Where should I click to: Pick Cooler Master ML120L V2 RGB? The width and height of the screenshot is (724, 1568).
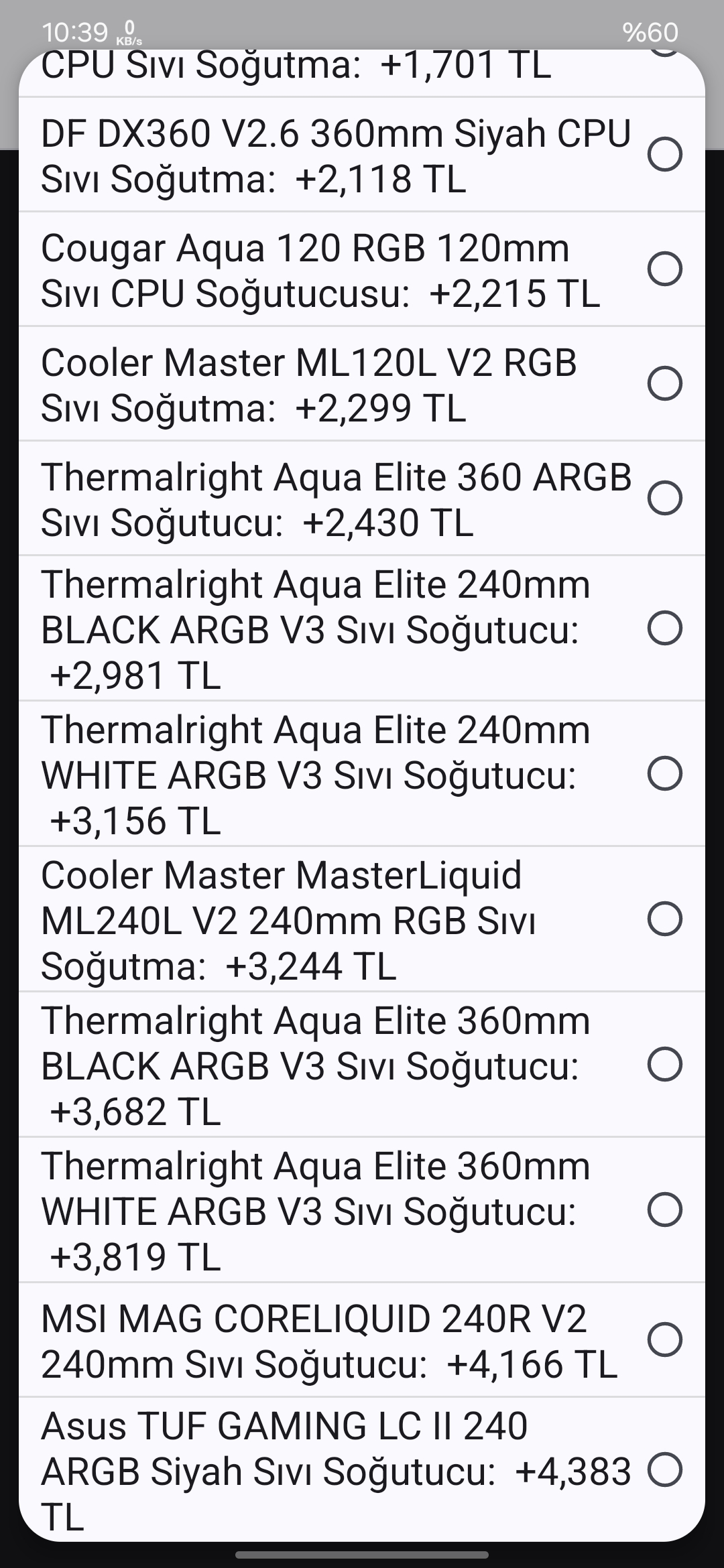362,384
